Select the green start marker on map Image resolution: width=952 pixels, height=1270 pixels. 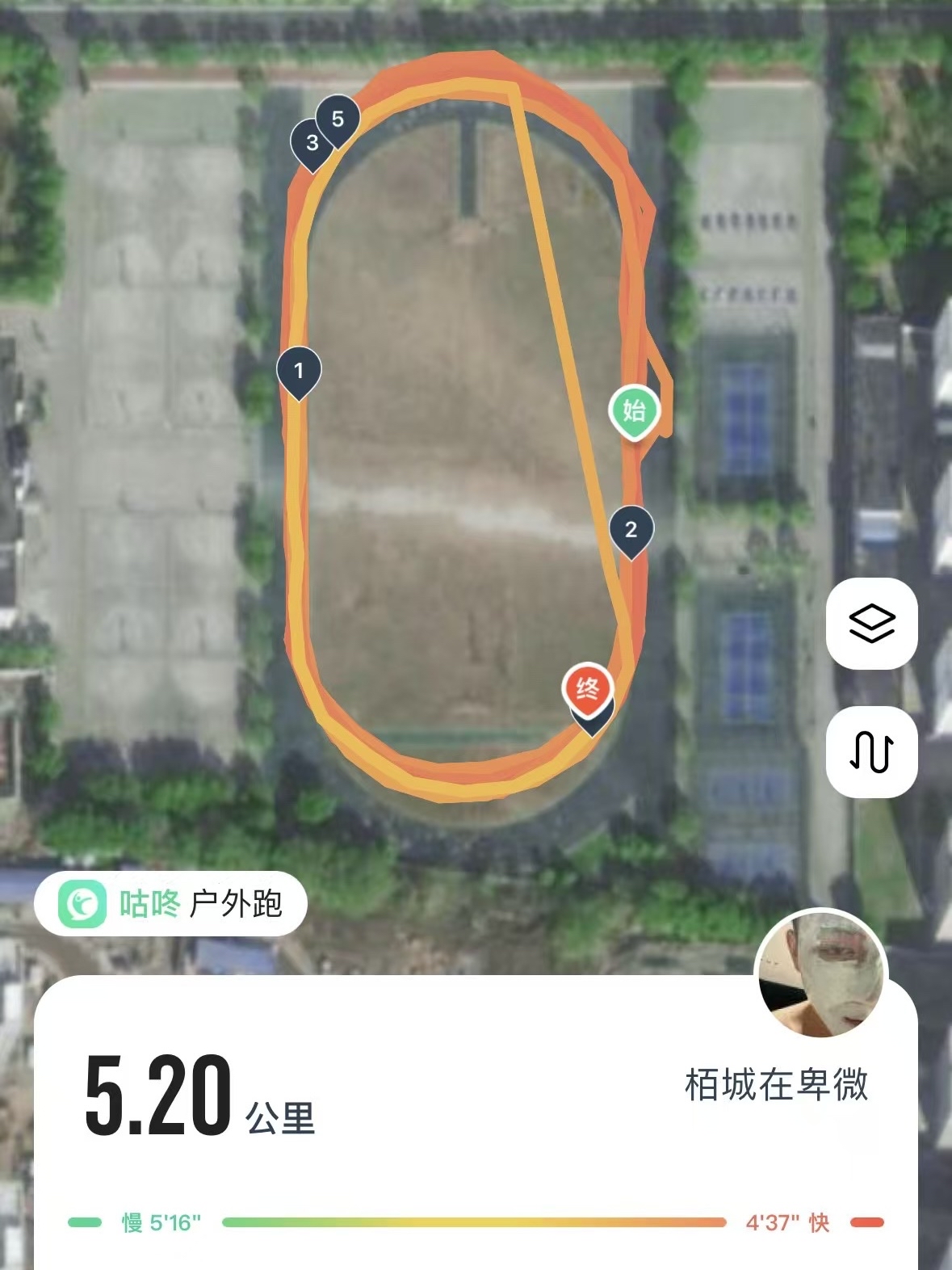coord(634,410)
